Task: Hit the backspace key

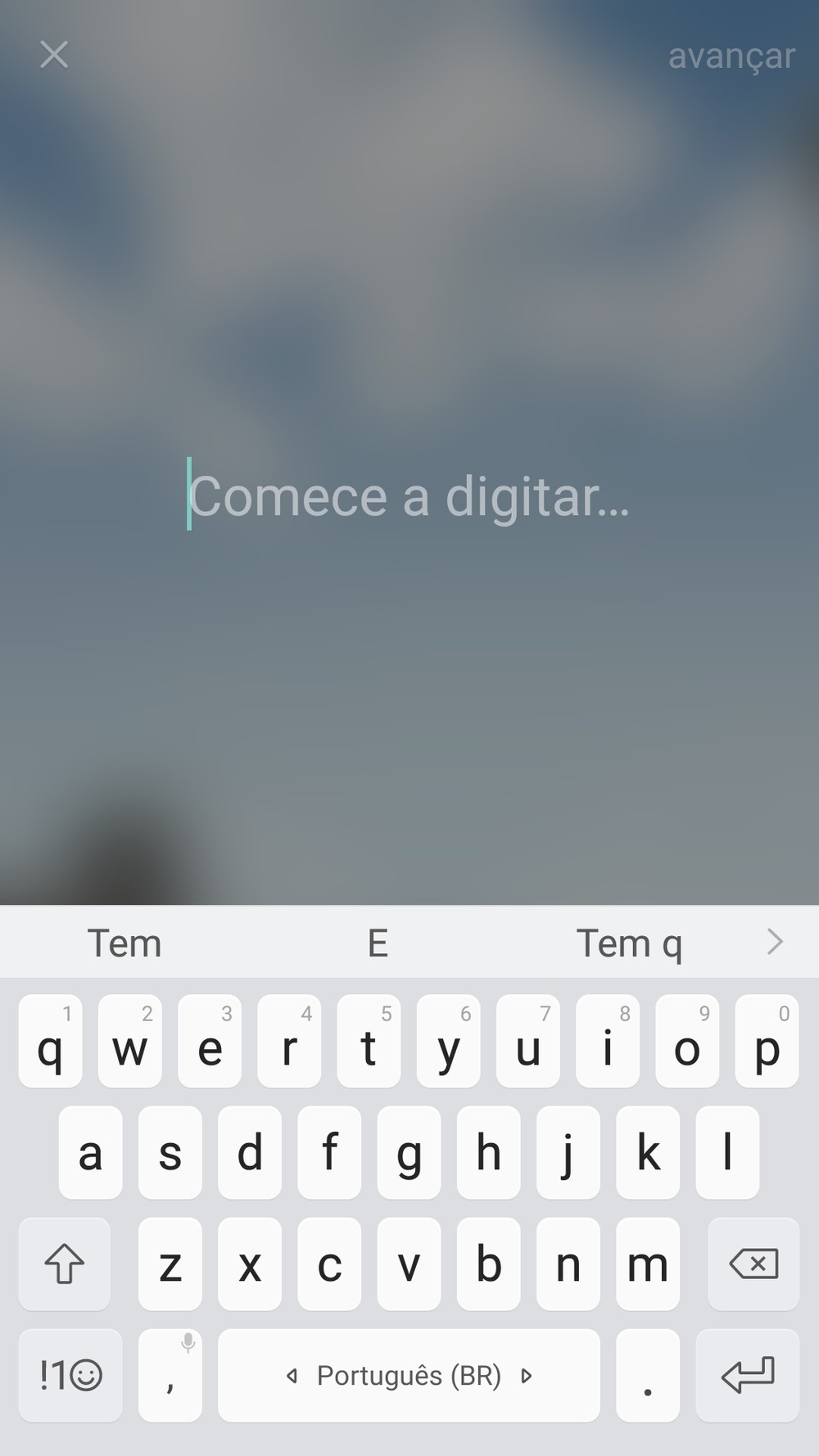Action: click(753, 1264)
